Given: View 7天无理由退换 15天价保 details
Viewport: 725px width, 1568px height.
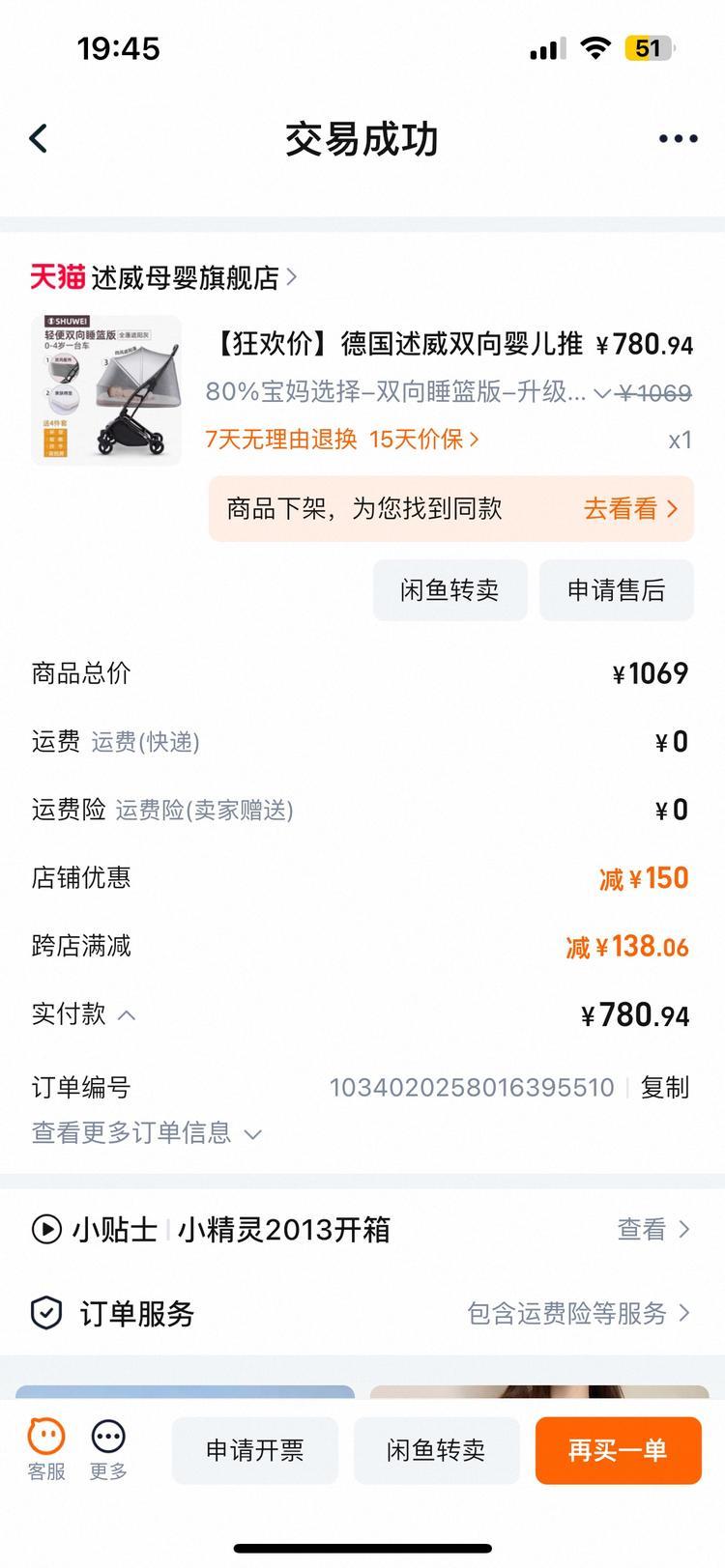Looking at the screenshot, I should tap(342, 440).
